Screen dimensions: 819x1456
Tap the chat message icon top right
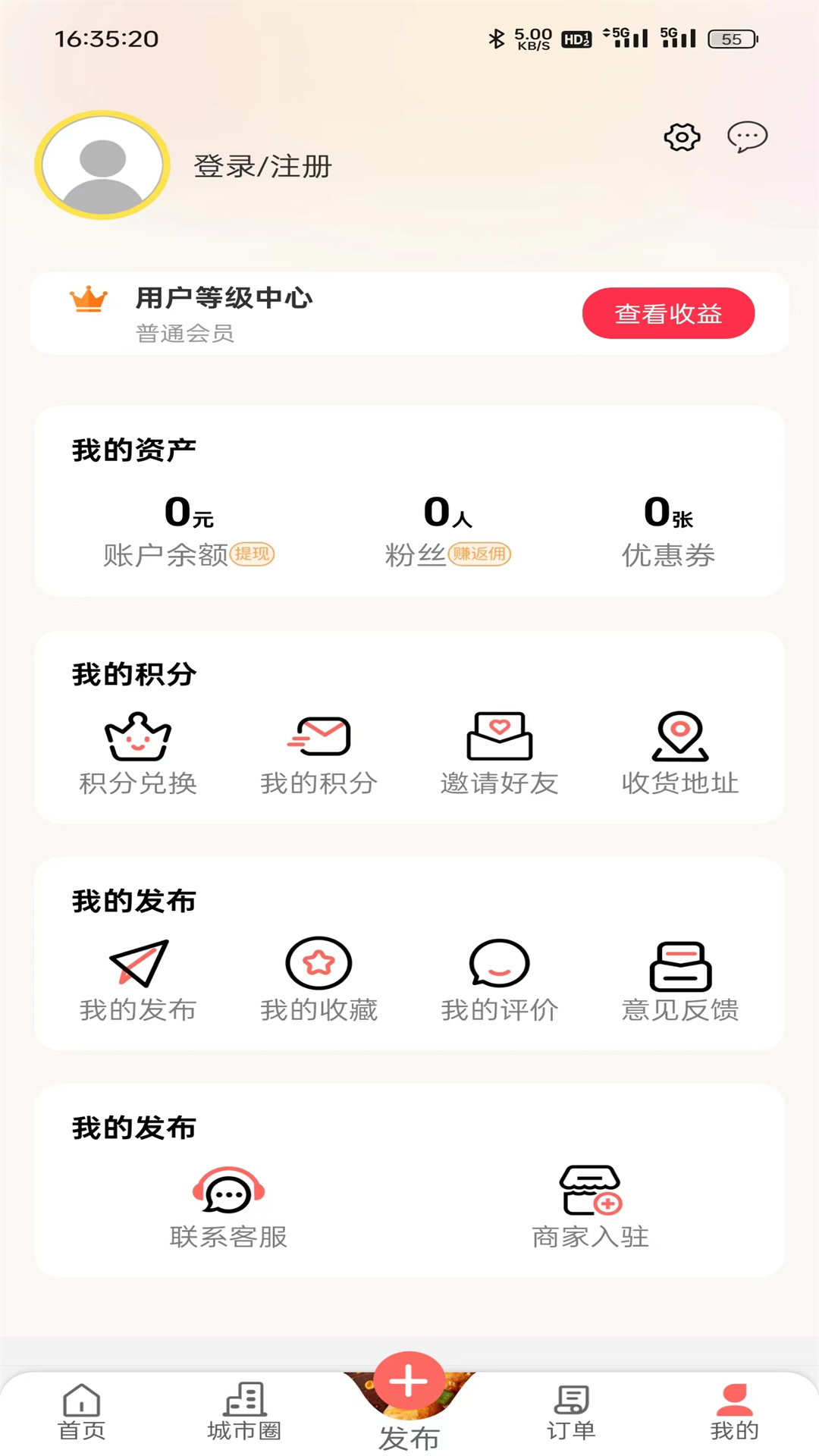tap(745, 137)
